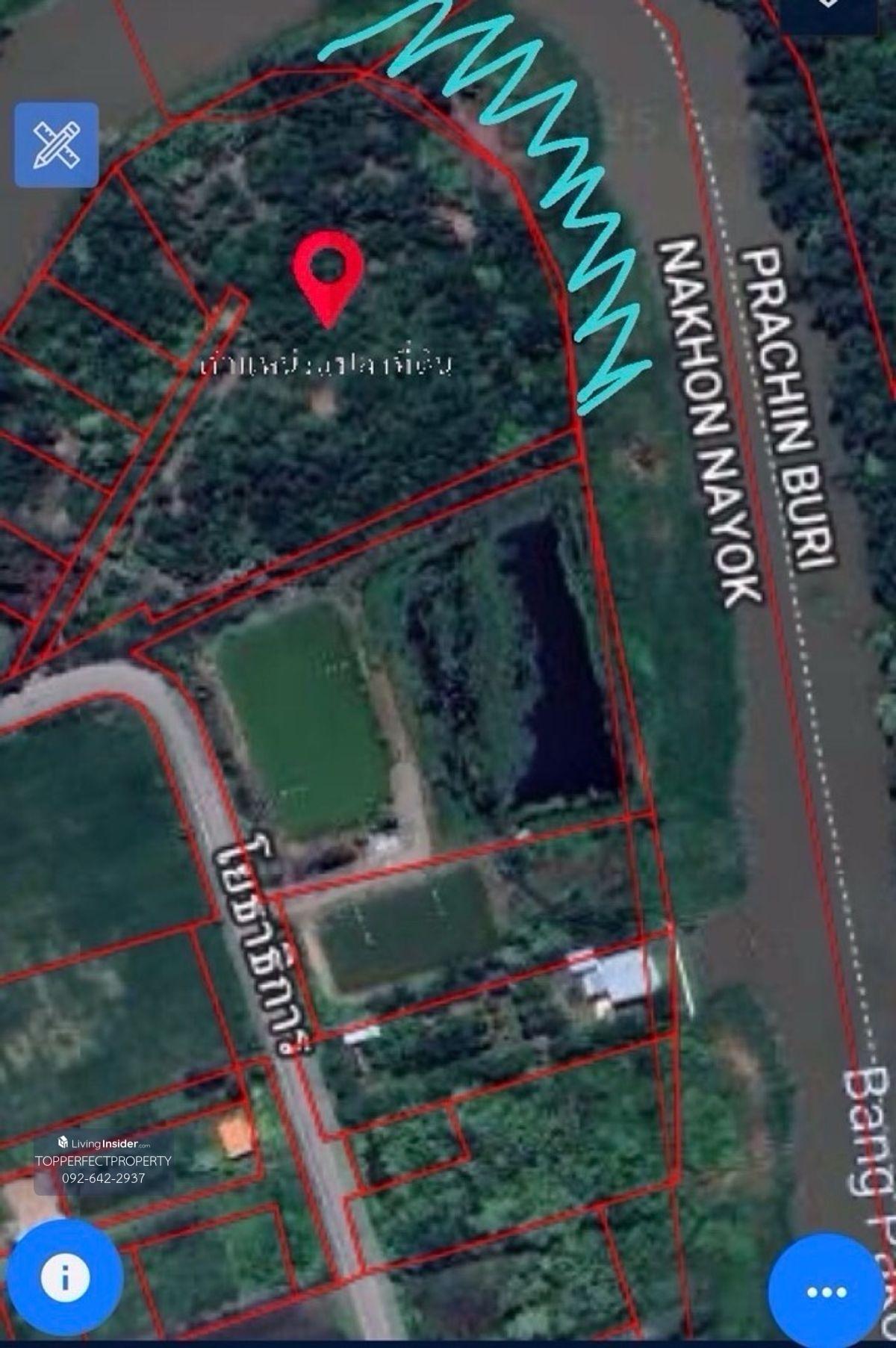The width and height of the screenshot is (896, 1348).
Task: Open the three-dot more options button
Action: 826,1291
